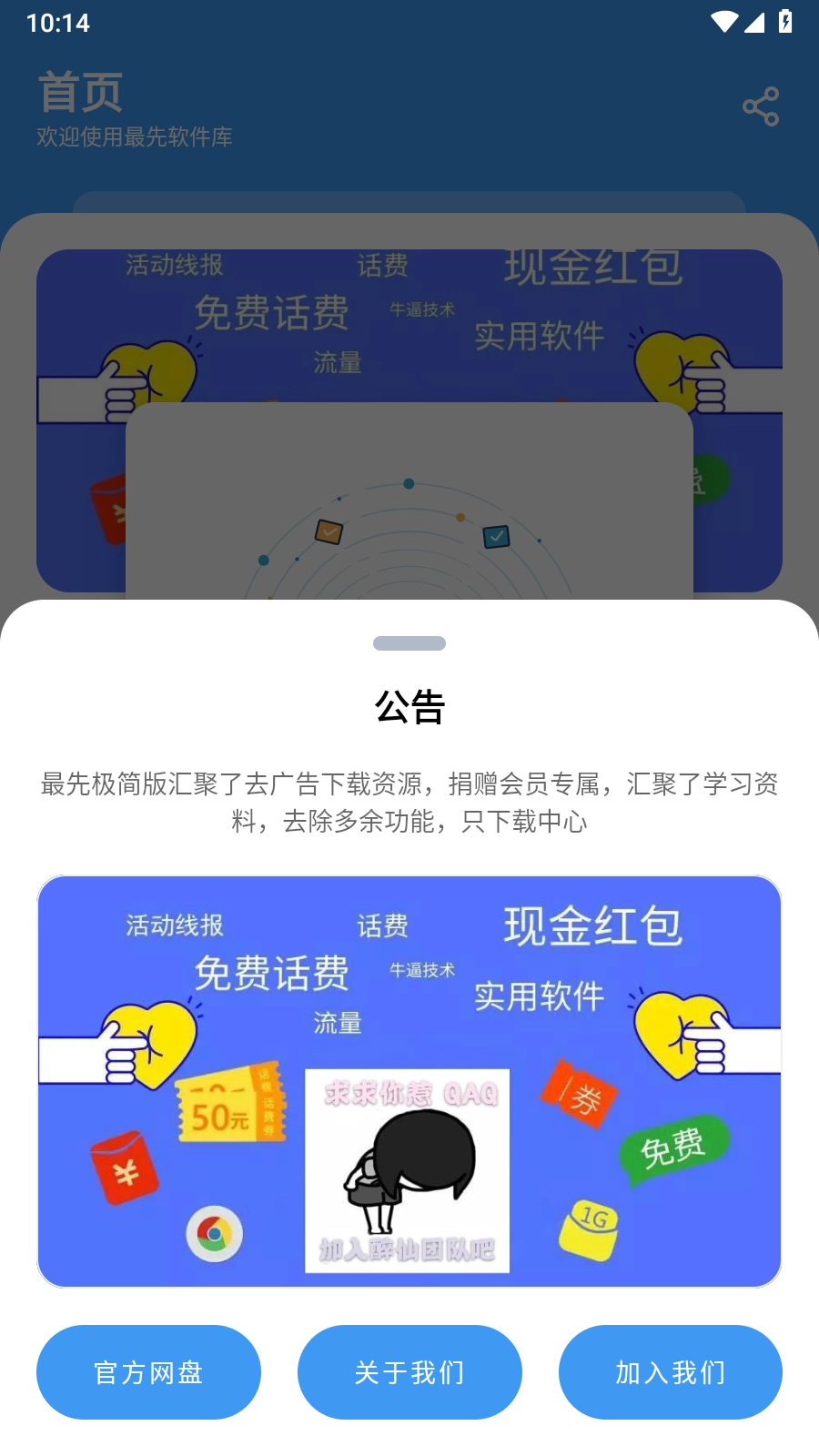819x1456 pixels.
Task: Tap the drag handle of the announcement sheet
Action: pos(409,642)
